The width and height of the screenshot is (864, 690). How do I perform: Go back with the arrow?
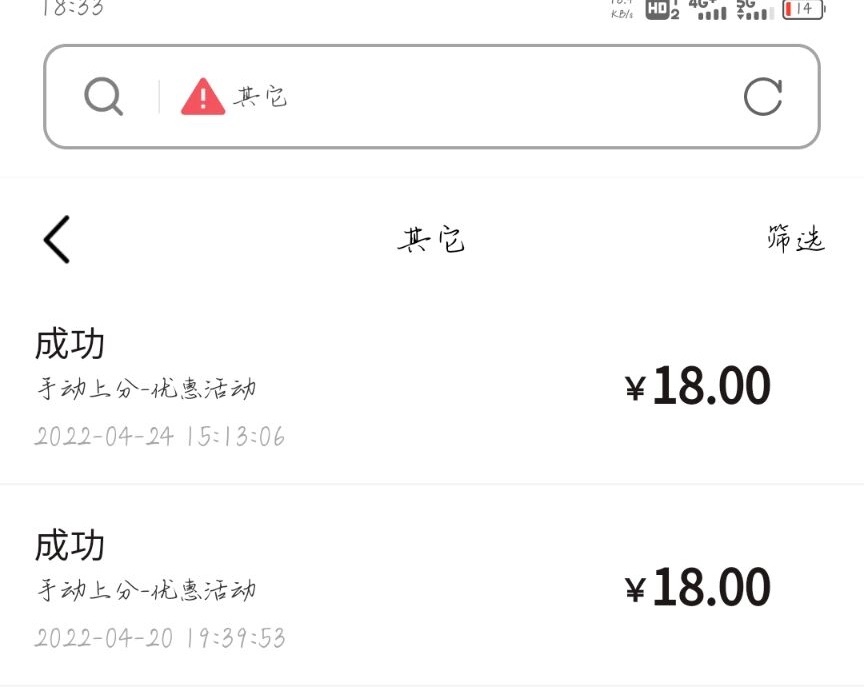click(57, 240)
